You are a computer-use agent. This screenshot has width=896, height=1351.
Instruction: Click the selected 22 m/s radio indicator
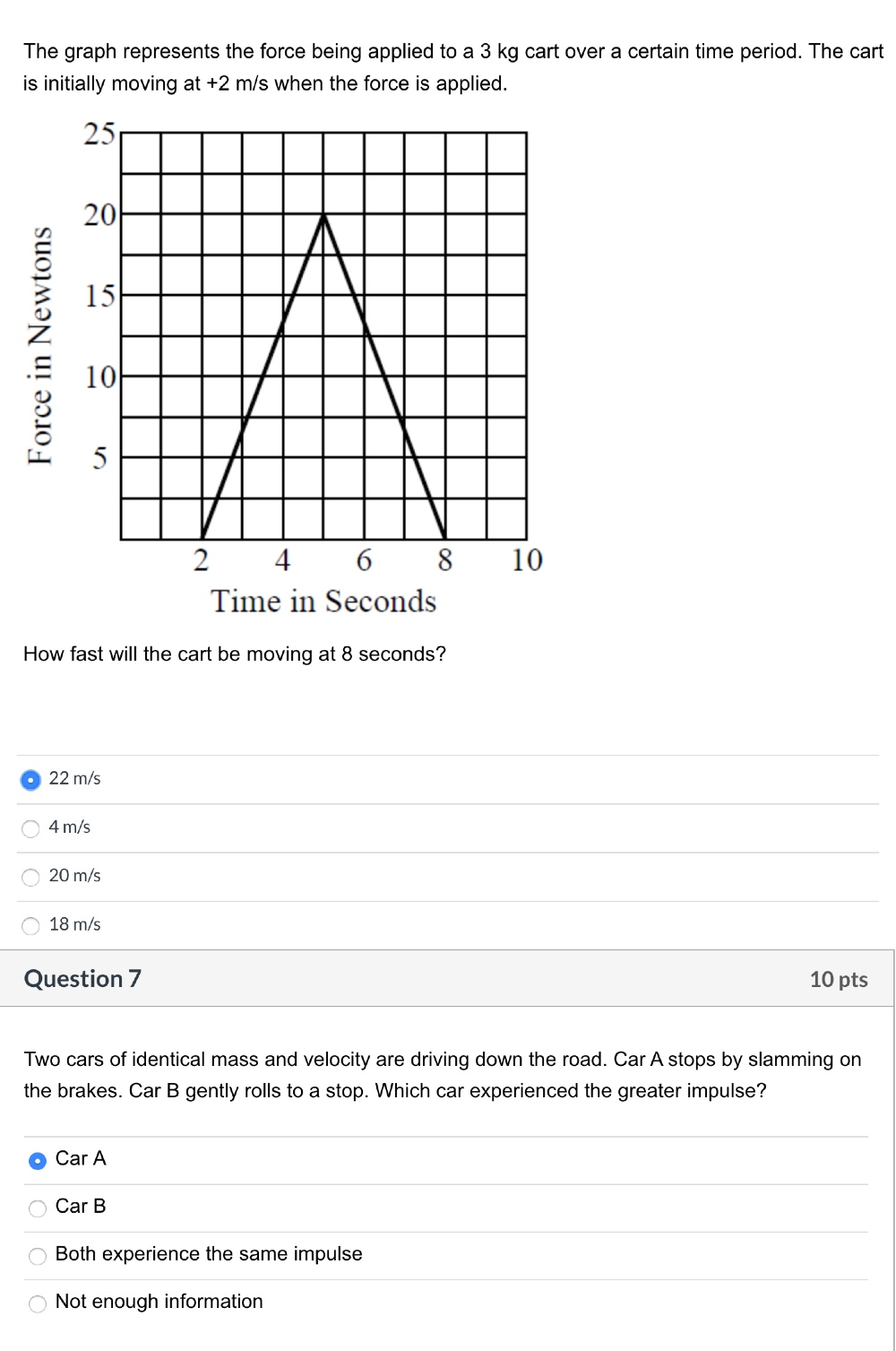(x=30, y=780)
